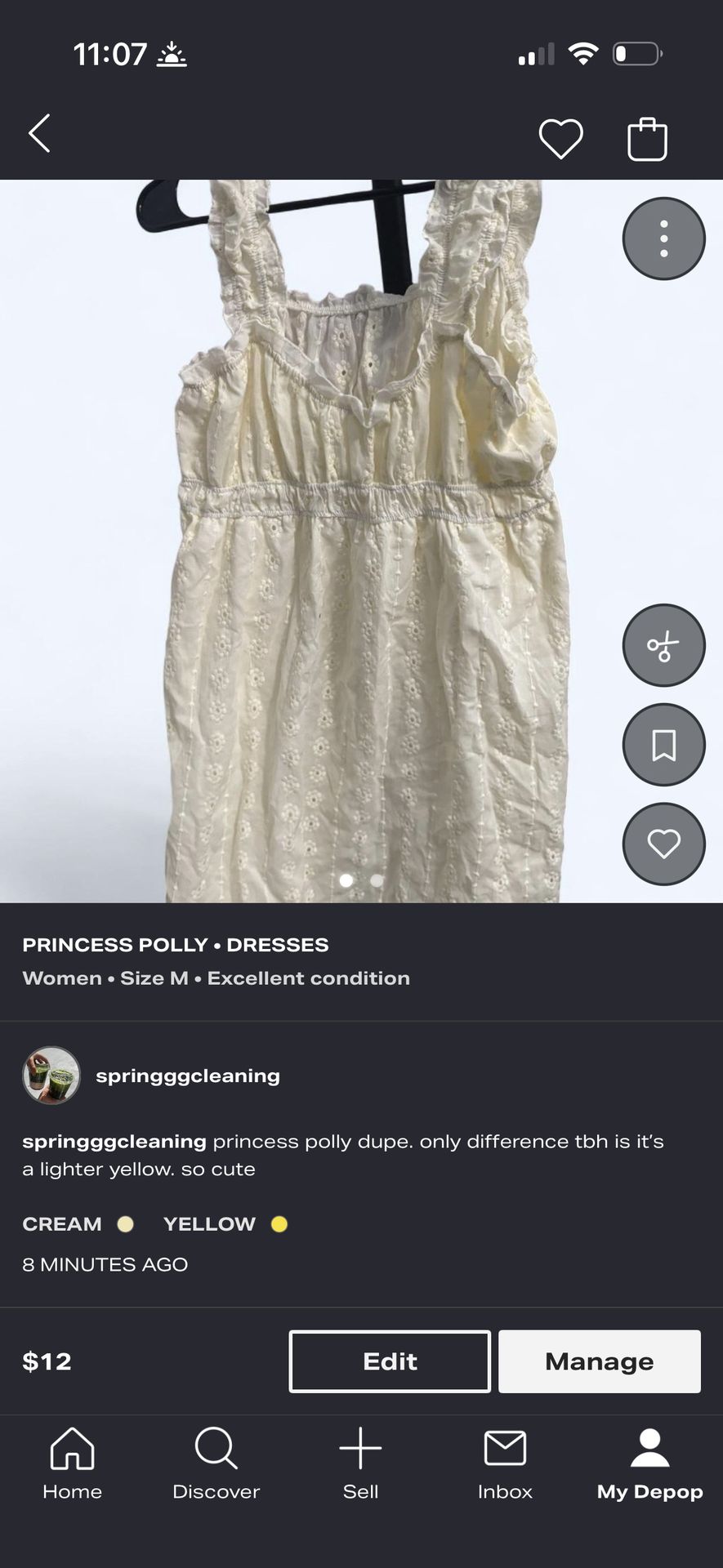Go back using the top arrow
The width and height of the screenshot is (723, 1568).
39,134
